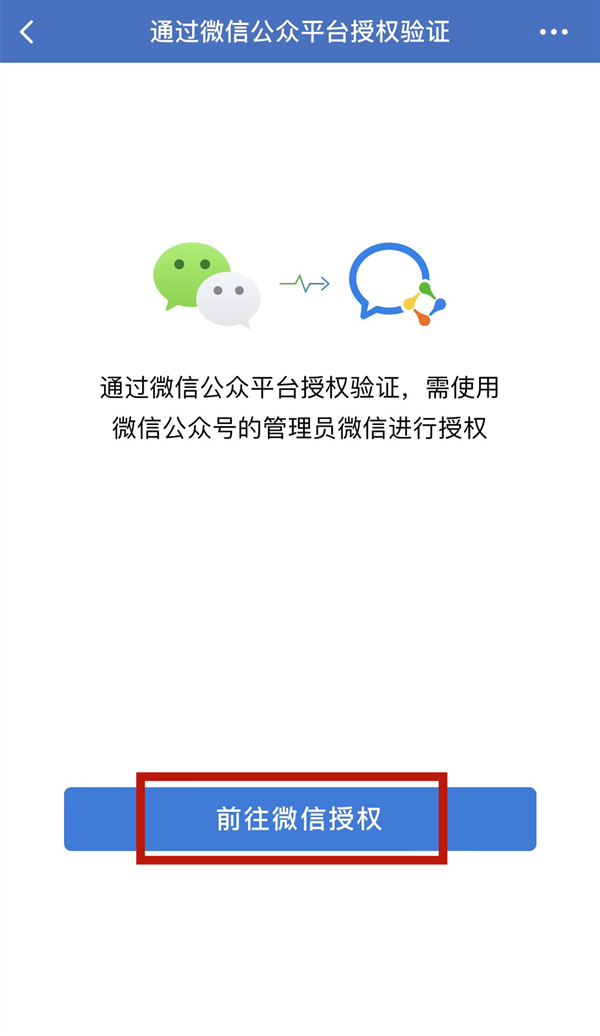Go back using the header arrow
The image size is (600, 1036).
27,32
